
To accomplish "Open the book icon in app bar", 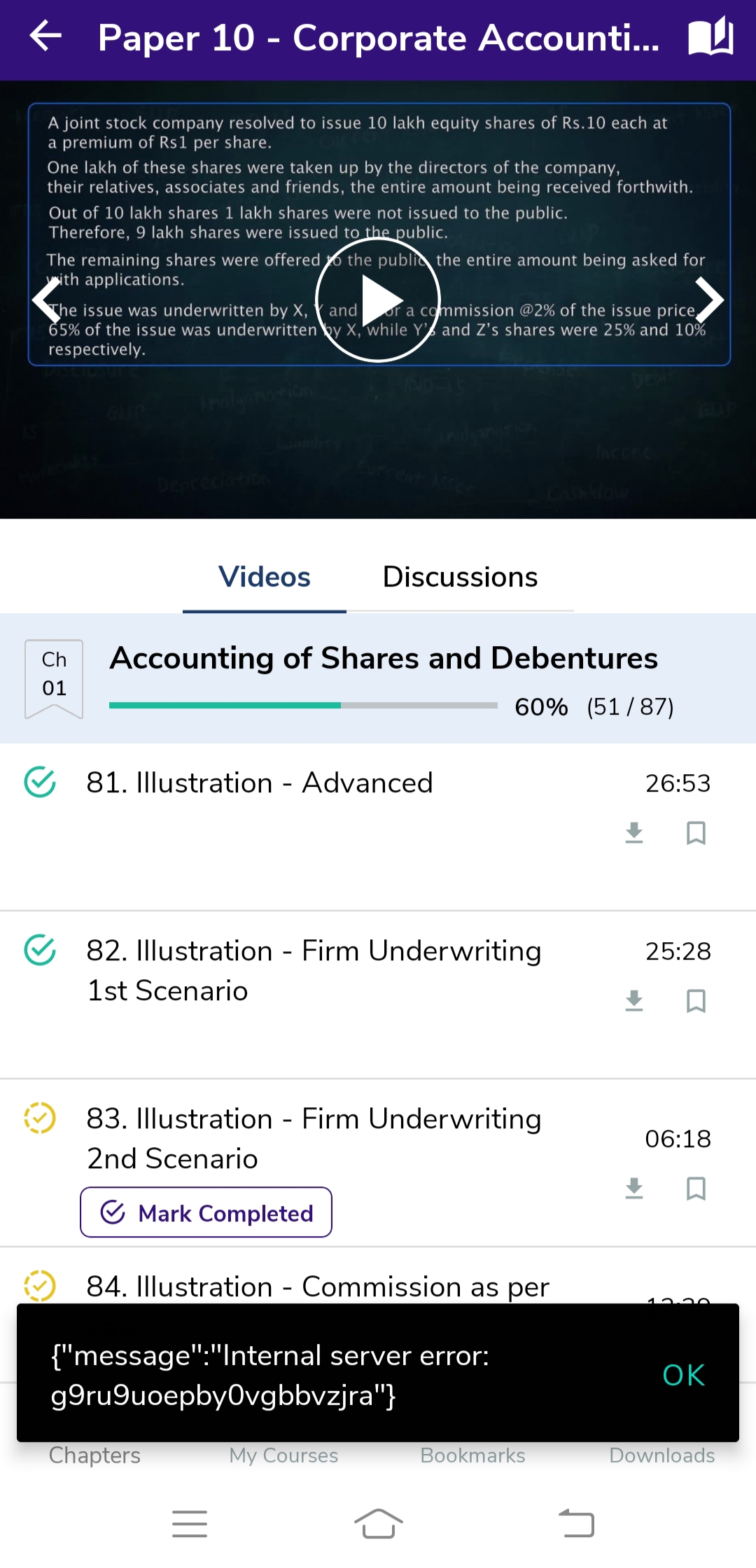I will pyautogui.click(x=710, y=38).
